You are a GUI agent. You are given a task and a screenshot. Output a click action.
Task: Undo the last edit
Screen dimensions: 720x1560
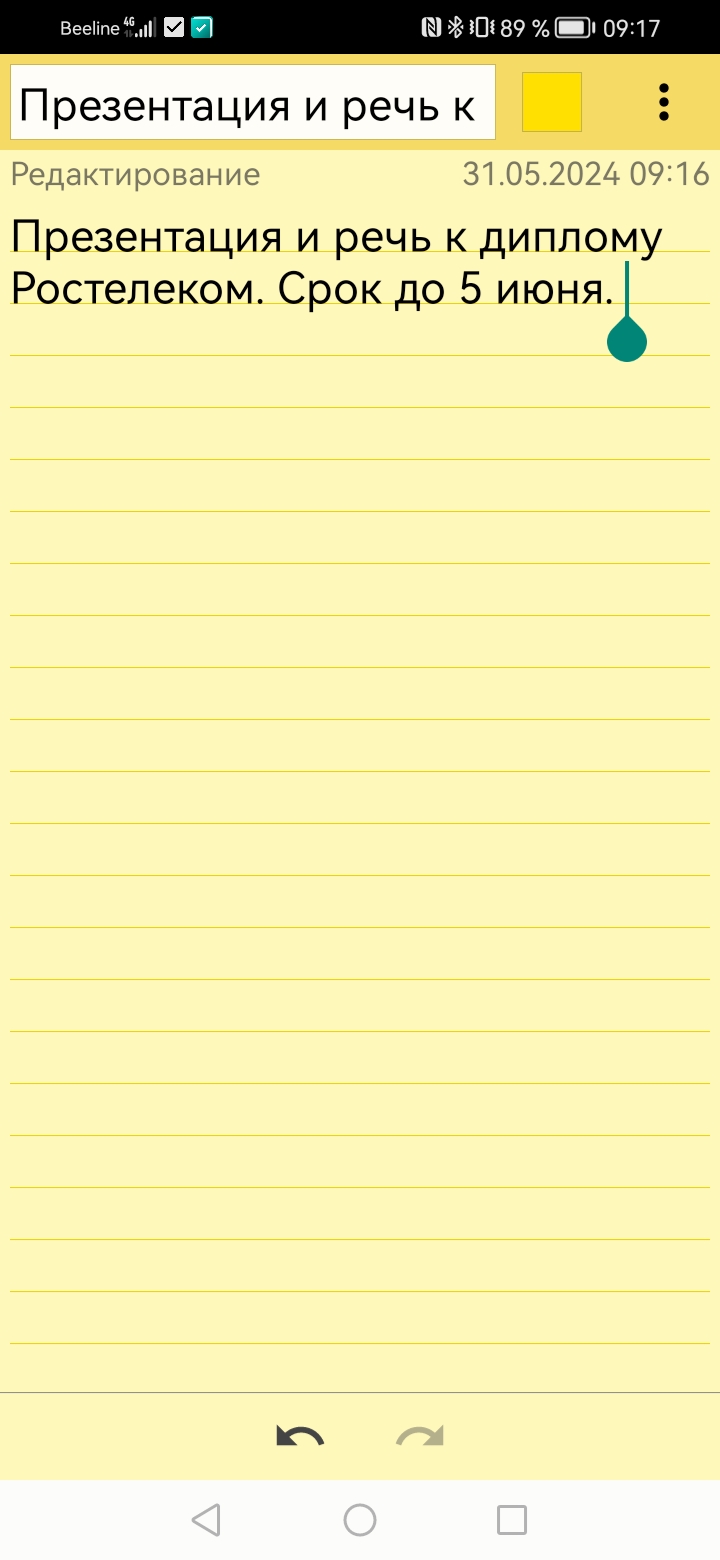tap(300, 1437)
